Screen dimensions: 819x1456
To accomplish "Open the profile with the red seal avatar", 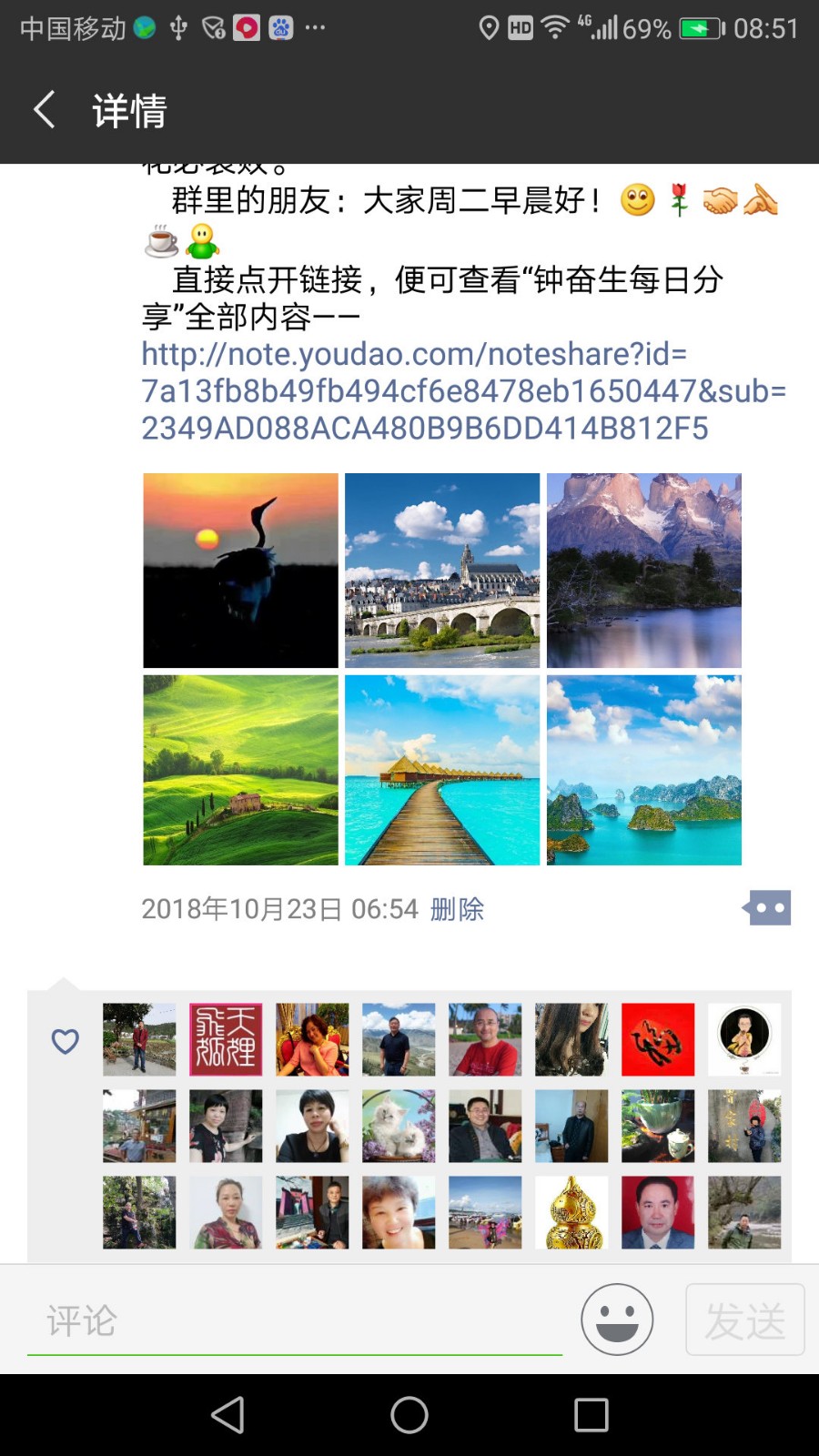I will 226,1040.
